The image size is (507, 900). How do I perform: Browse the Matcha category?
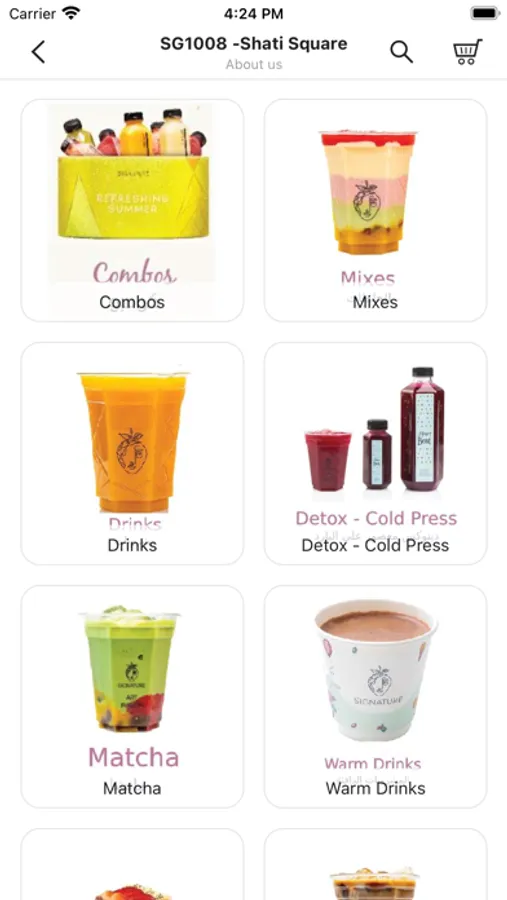pyautogui.click(x=132, y=696)
